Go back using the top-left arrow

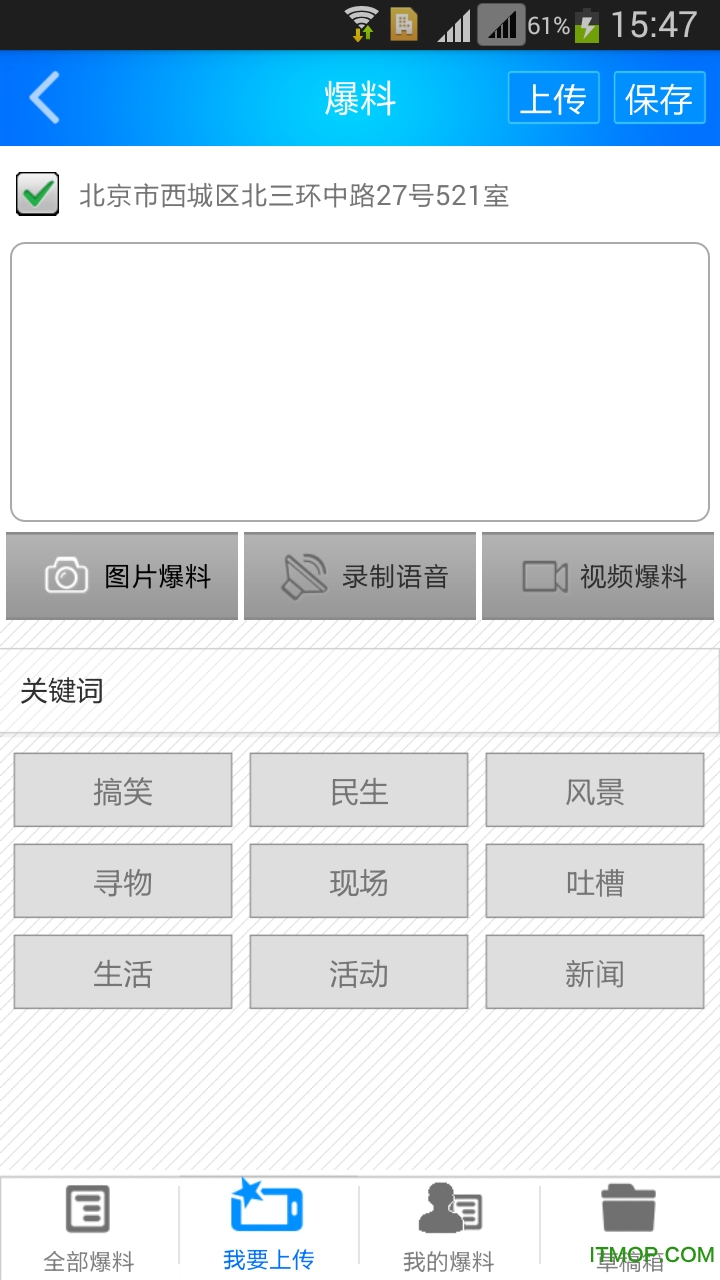coord(45,98)
